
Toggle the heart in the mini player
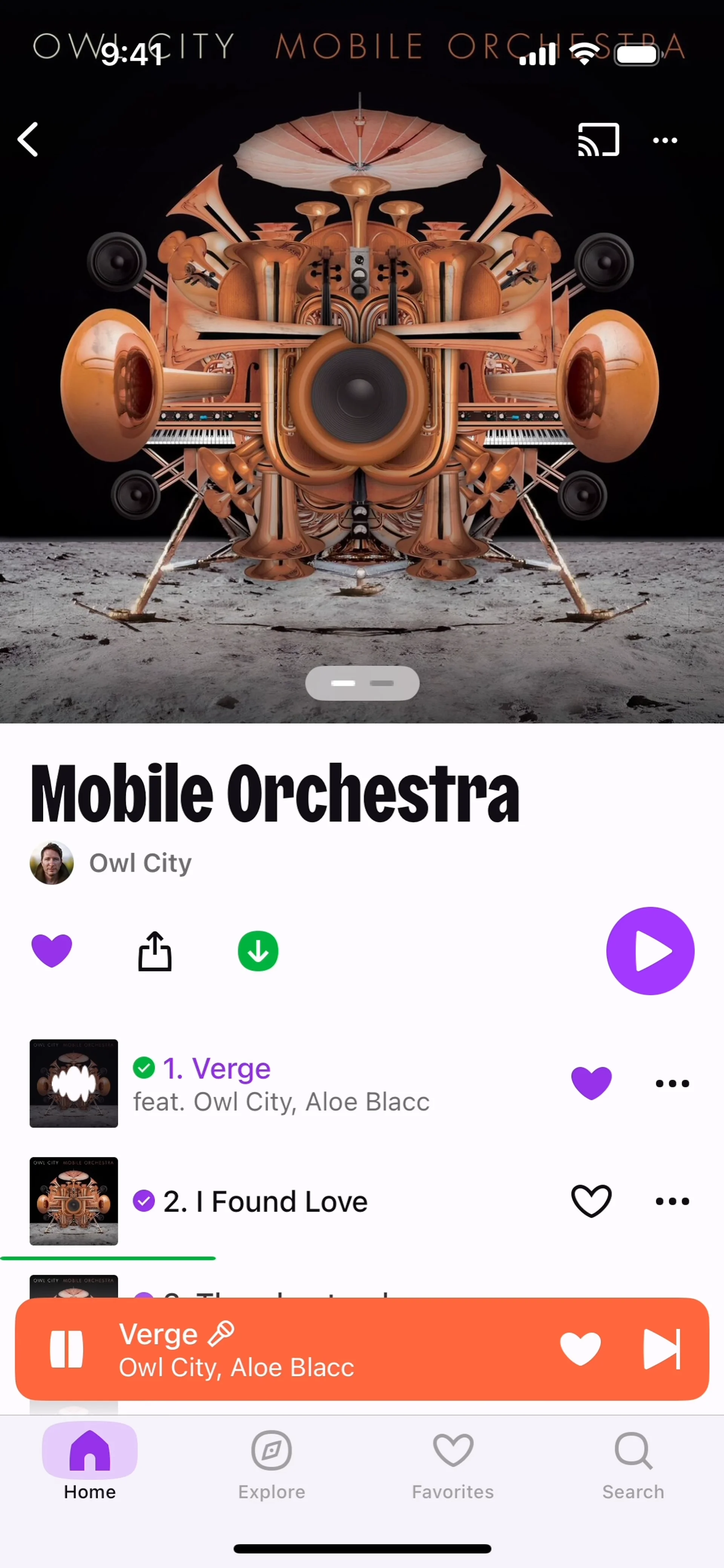(580, 1349)
